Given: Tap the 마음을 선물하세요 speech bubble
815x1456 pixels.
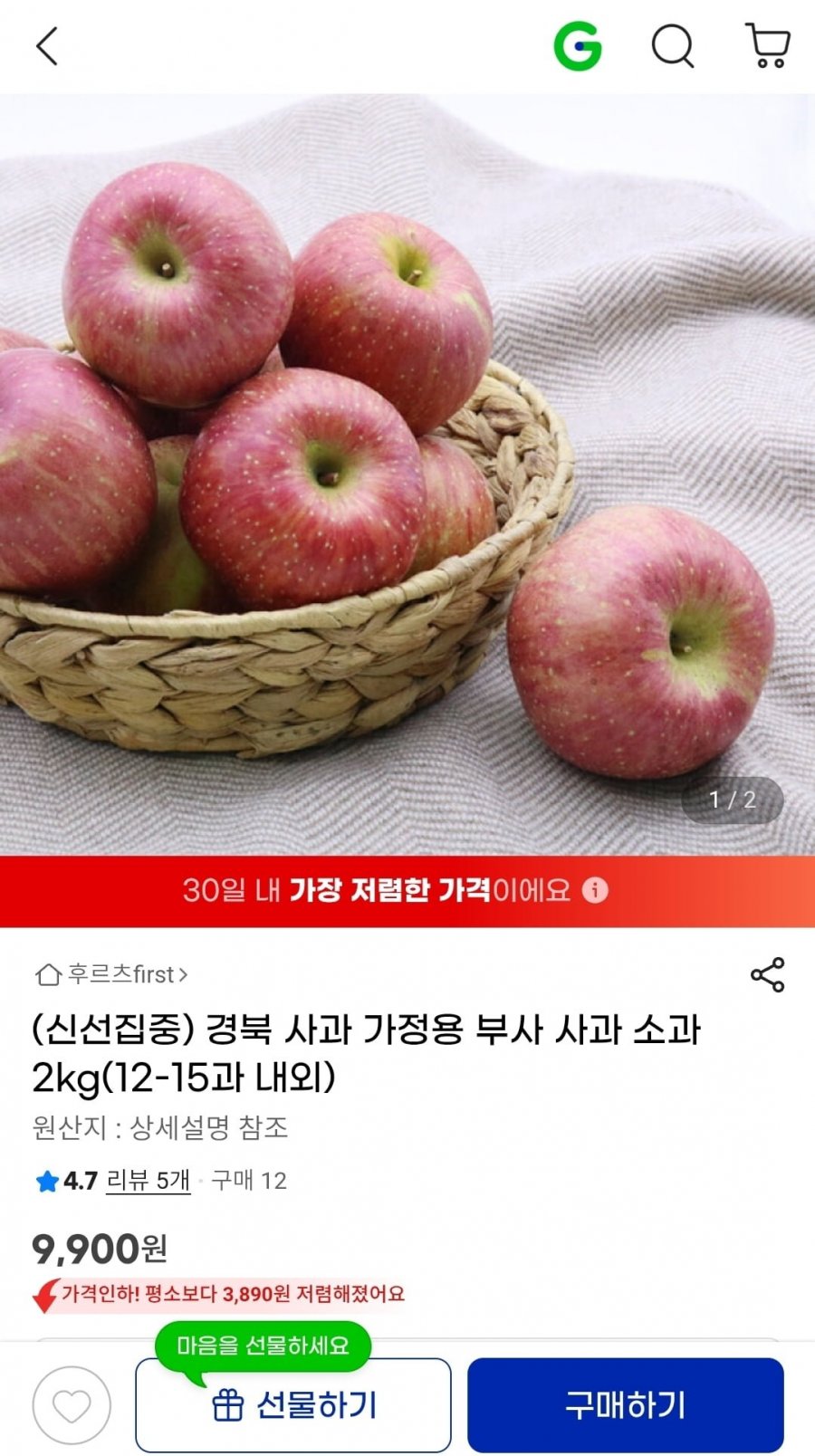Looking at the screenshot, I should click(264, 1347).
